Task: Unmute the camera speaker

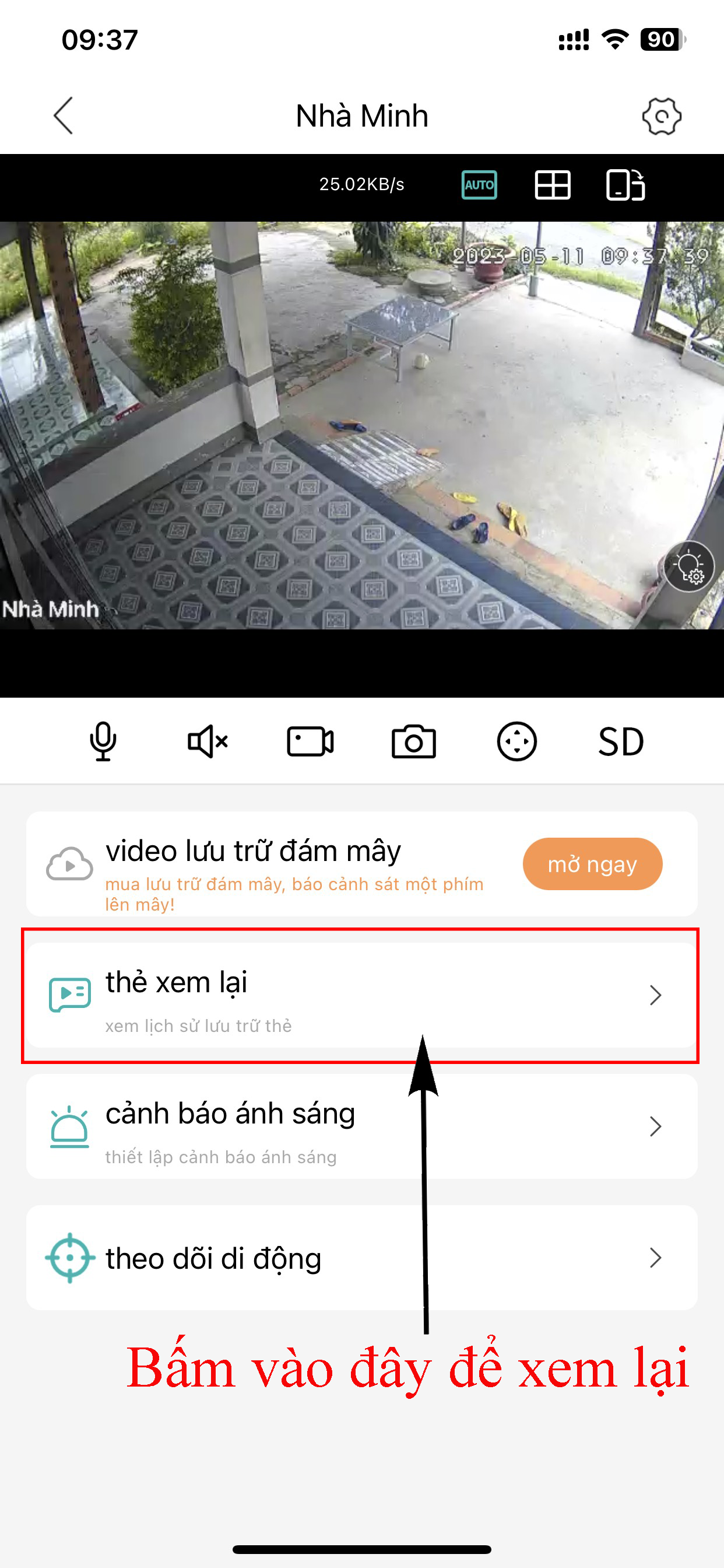Action: 207,741
